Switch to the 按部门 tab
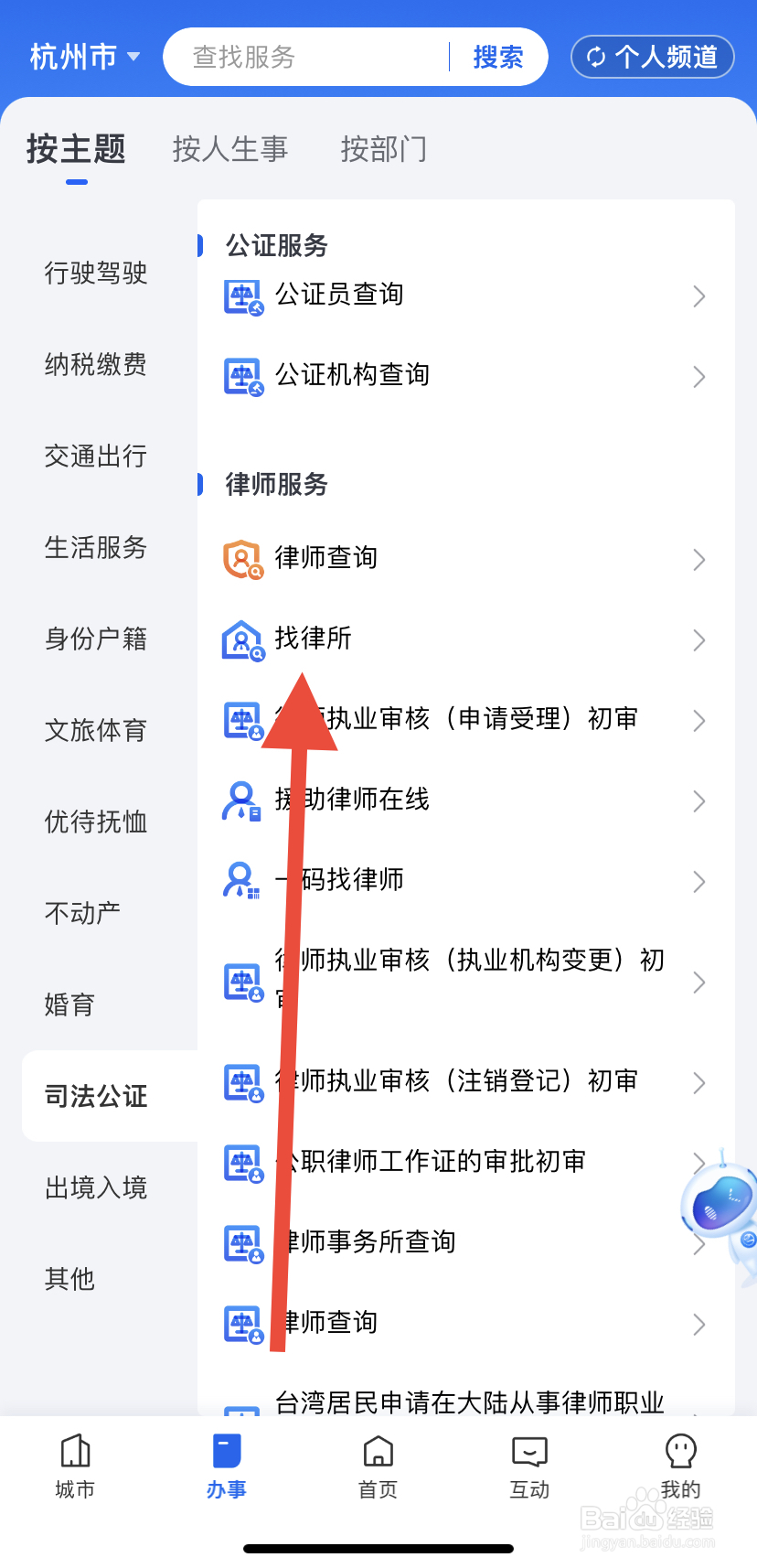The image size is (757, 1568). point(383,149)
